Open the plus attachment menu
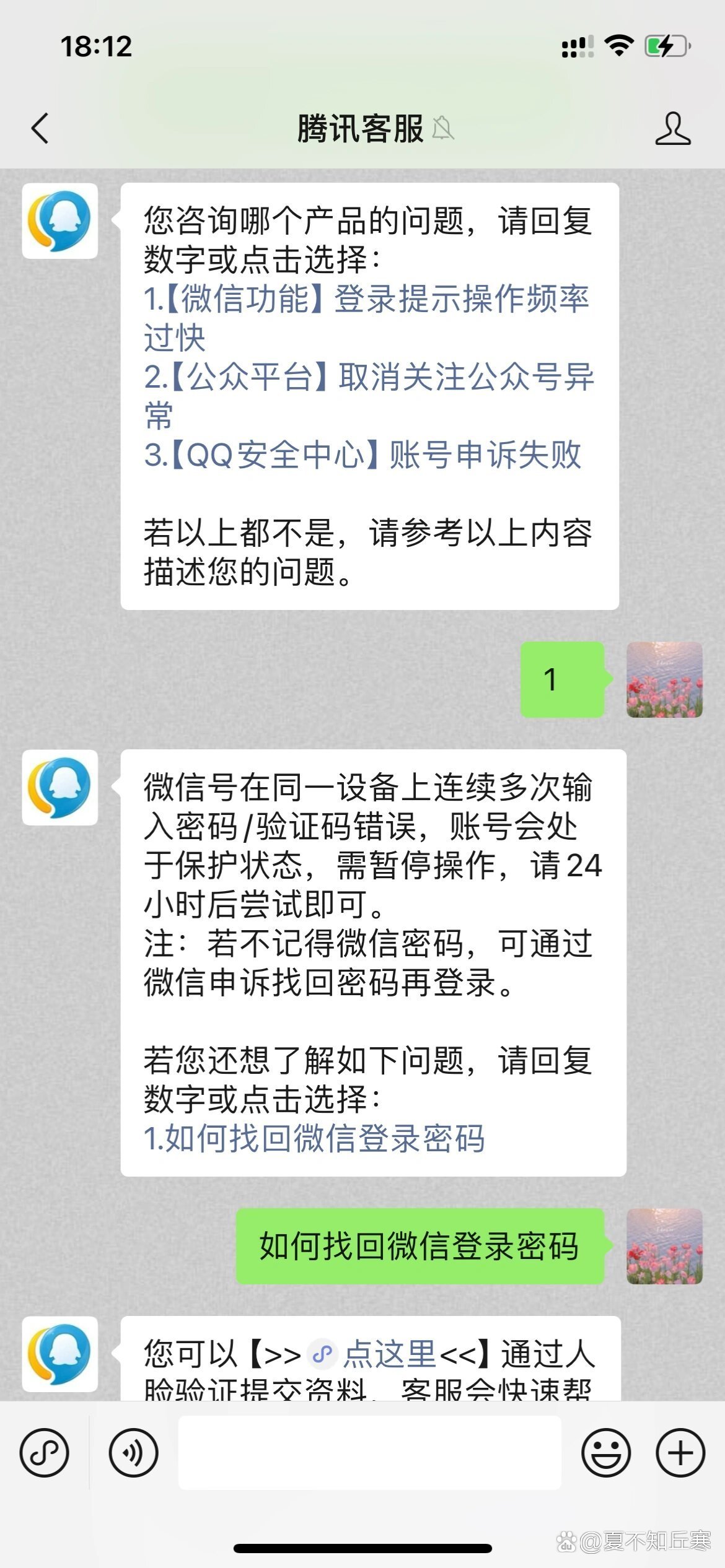 tap(680, 1453)
